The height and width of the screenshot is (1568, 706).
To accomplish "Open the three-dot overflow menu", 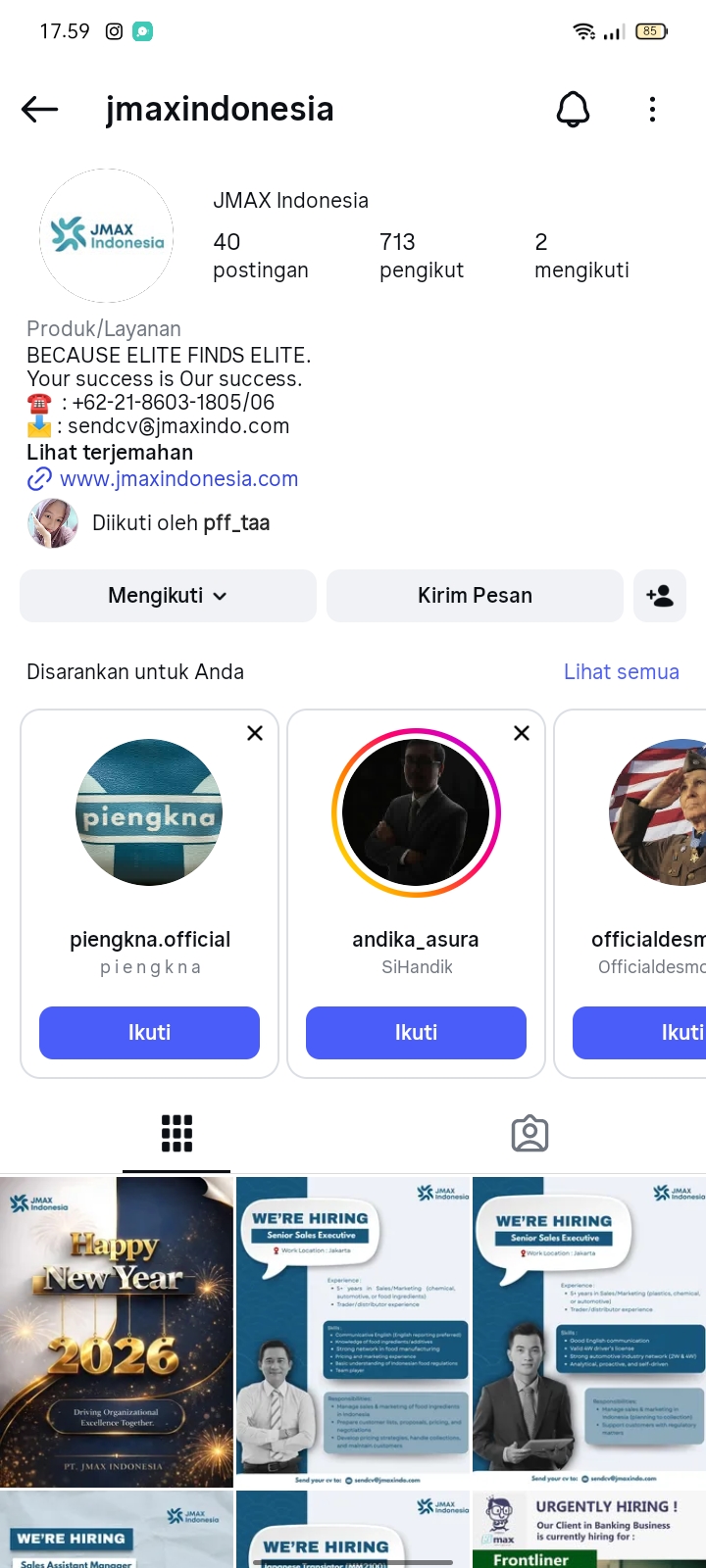I will click(x=652, y=109).
